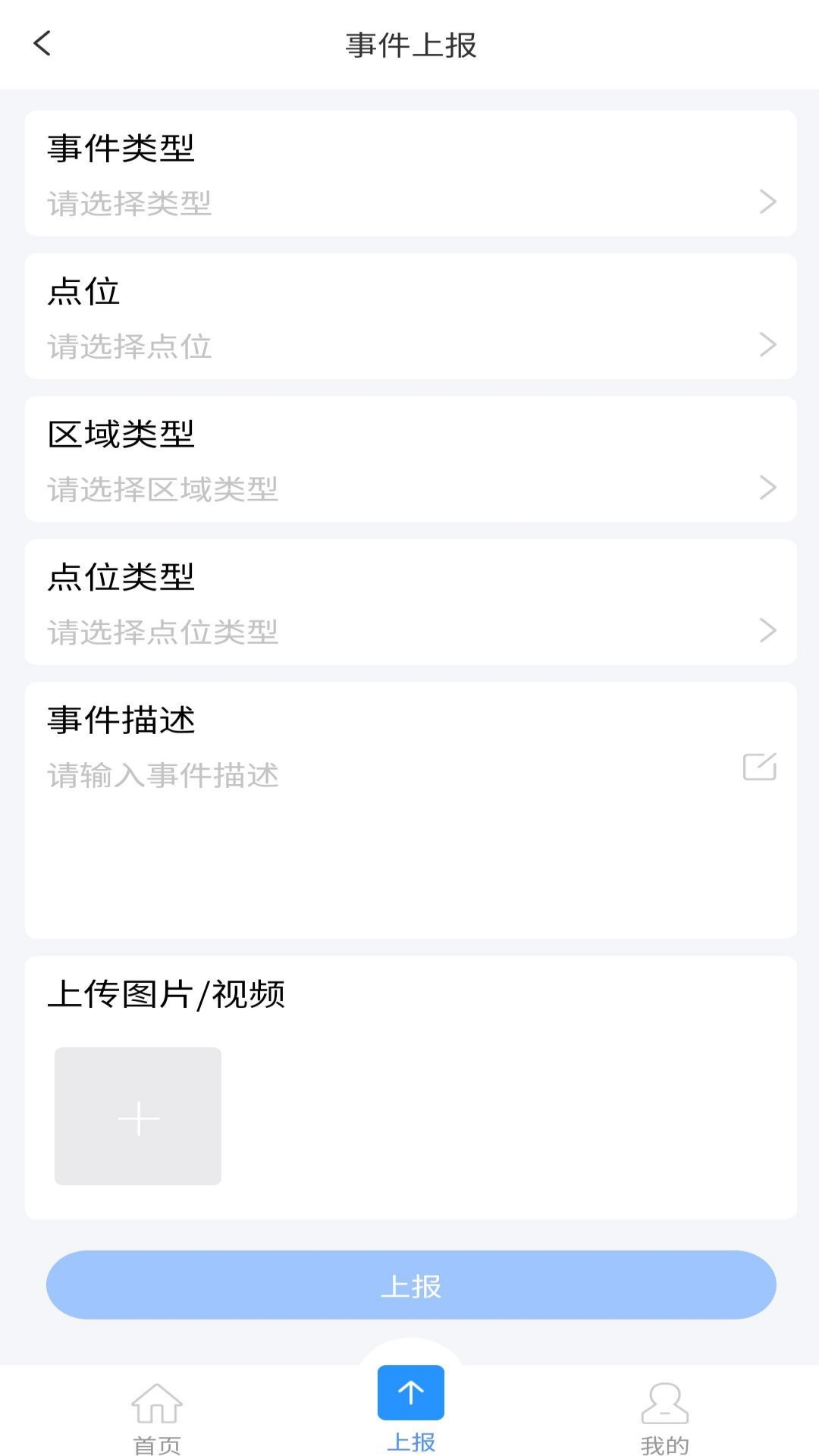This screenshot has width=819, height=1456.
Task: Open the 点位类型 selector
Action: pyautogui.click(x=409, y=601)
